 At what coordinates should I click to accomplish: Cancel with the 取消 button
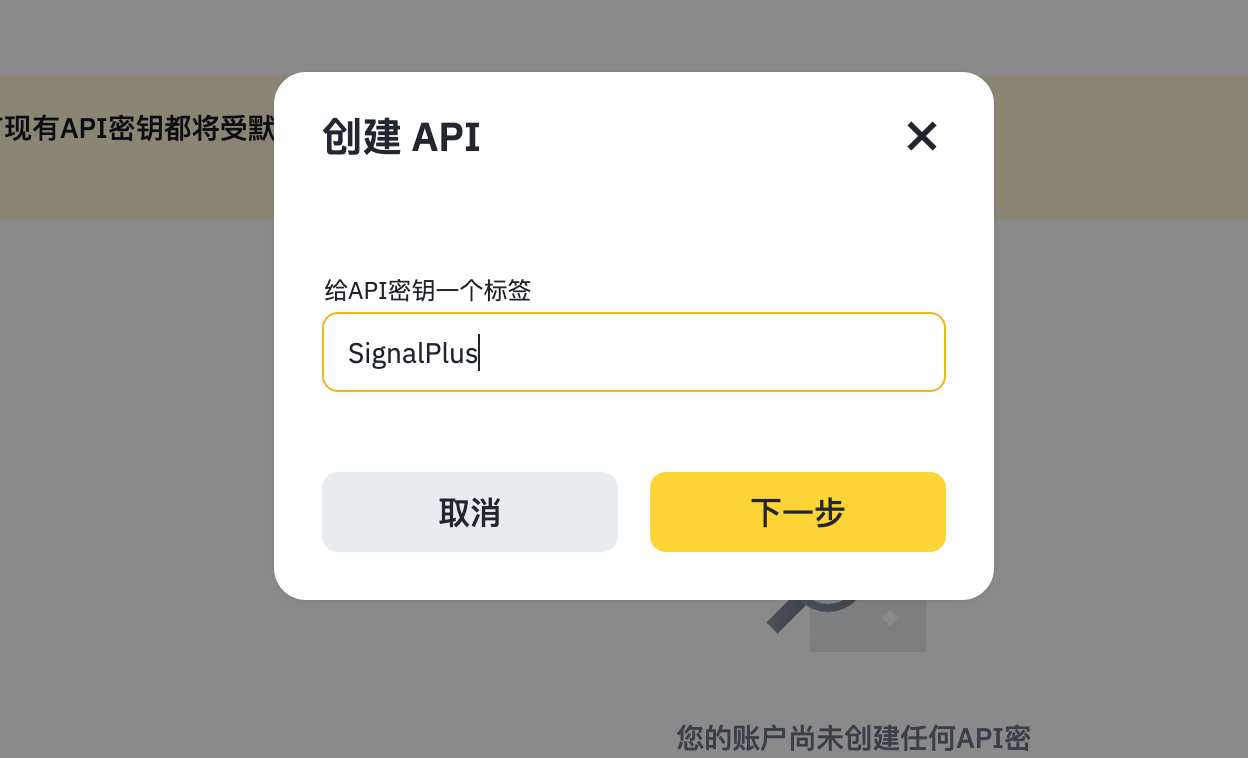(x=469, y=512)
